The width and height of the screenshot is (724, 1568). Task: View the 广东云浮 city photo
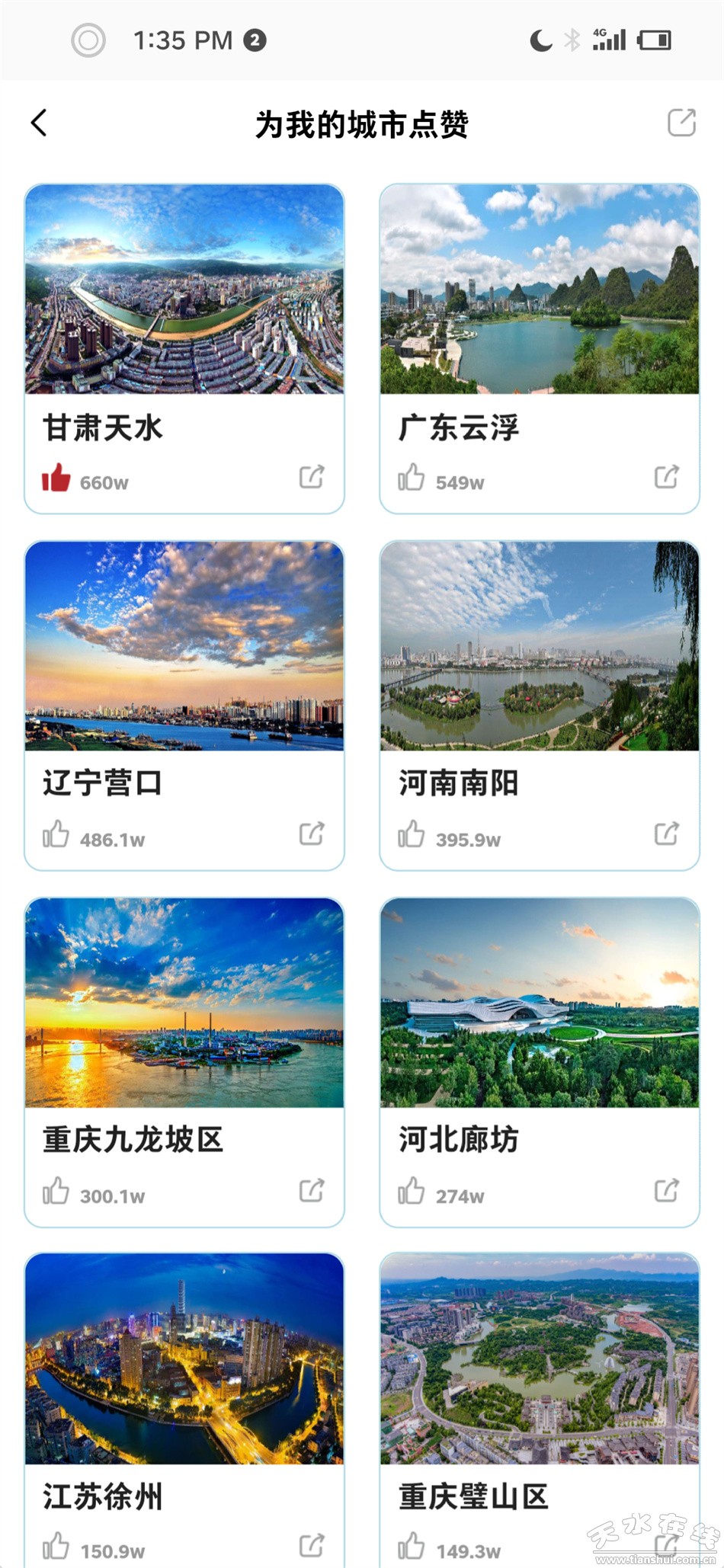pos(540,290)
